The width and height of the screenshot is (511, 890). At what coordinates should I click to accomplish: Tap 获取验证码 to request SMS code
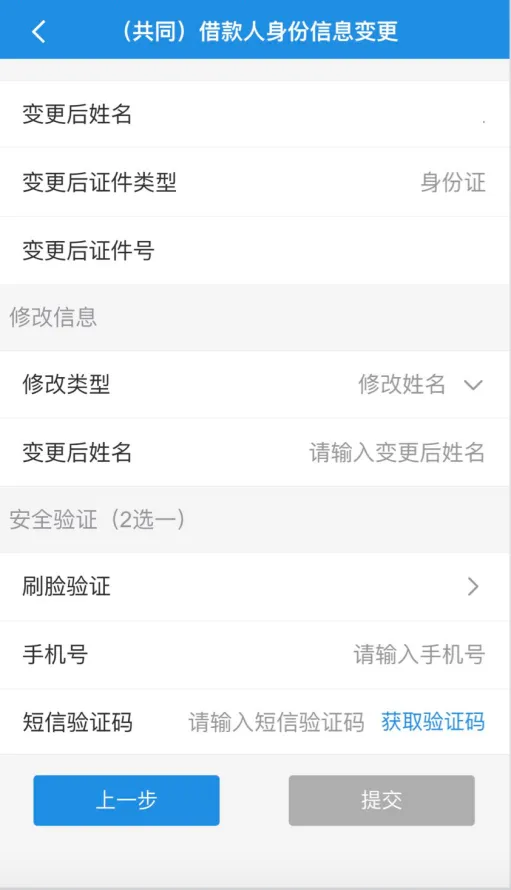click(x=433, y=722)
